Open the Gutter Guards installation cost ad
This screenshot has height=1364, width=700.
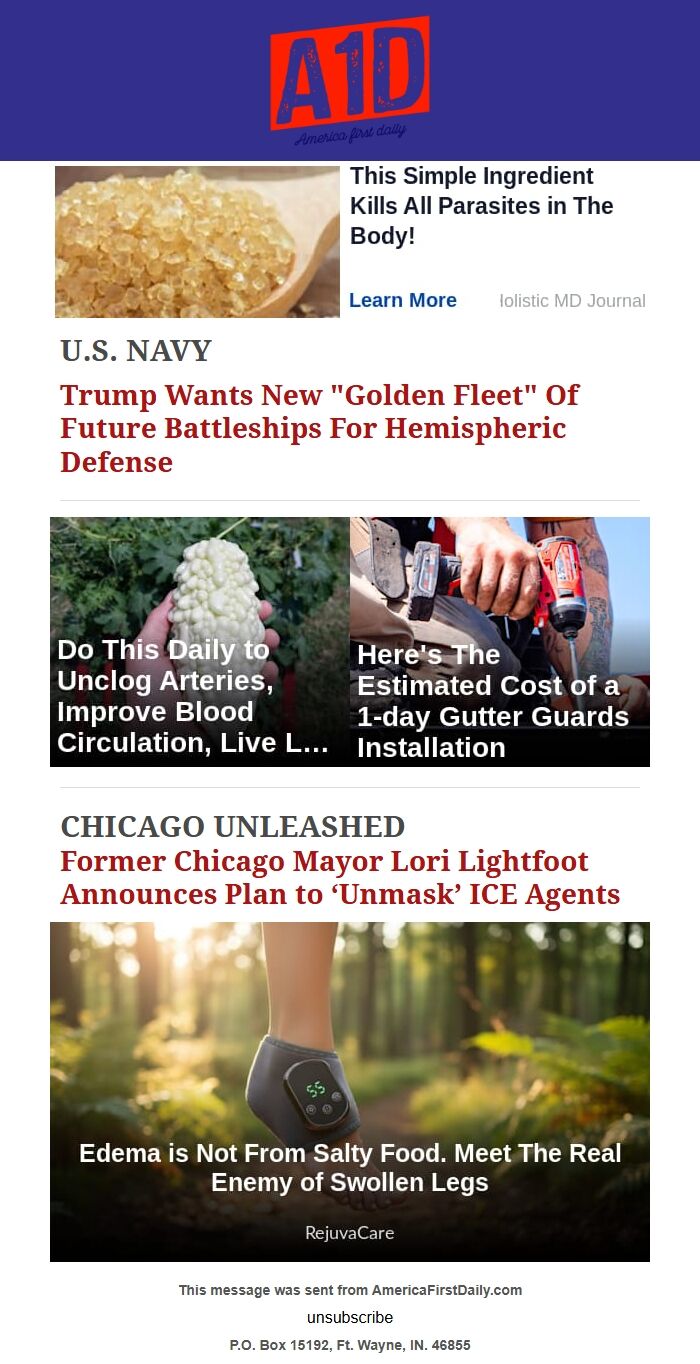coord(500,642)
